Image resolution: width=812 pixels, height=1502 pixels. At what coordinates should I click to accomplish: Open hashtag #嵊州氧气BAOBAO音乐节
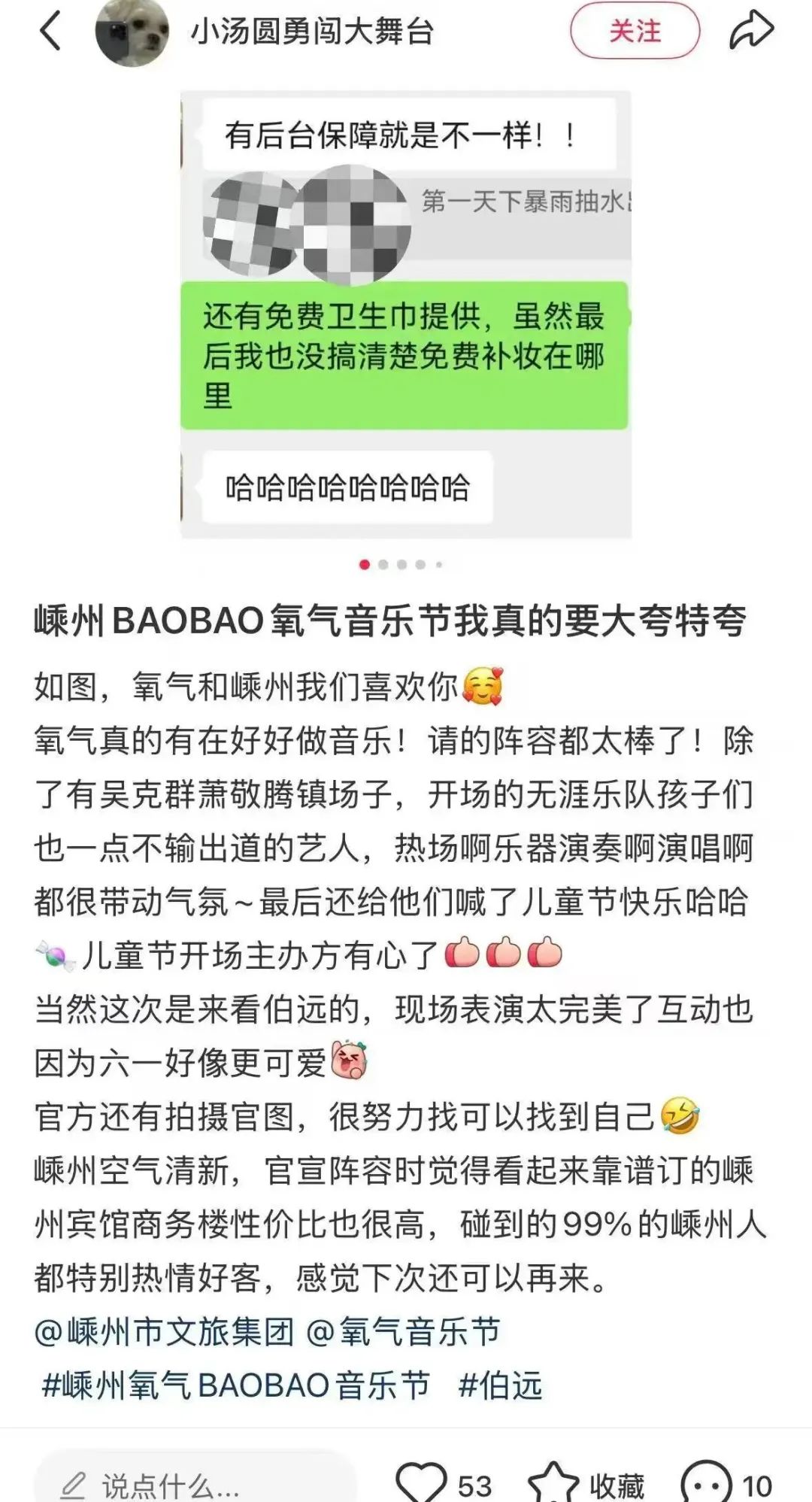click(235, 1385)
